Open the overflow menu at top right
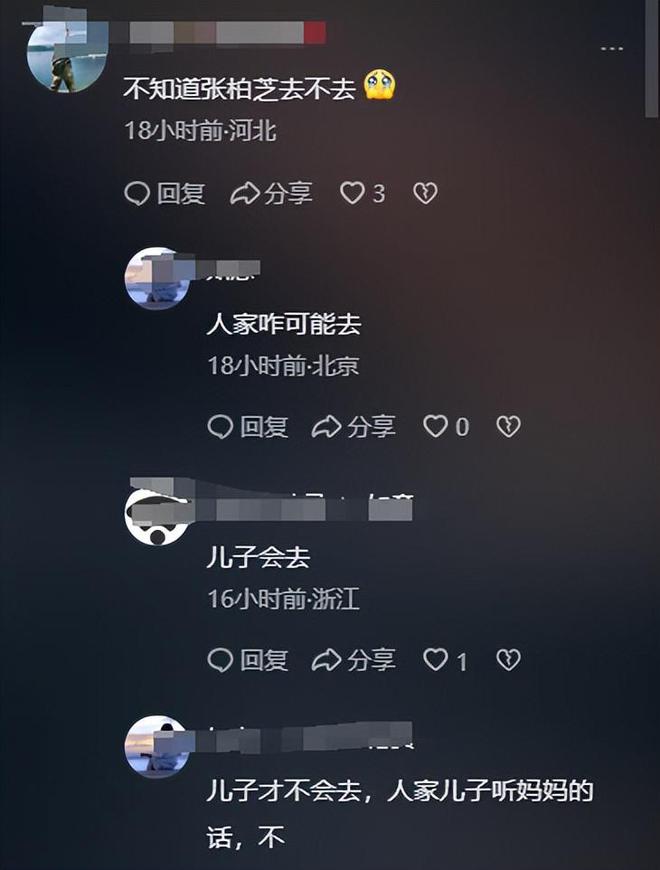The height and width of the screenshot is (870, 660). click(611, 49)
